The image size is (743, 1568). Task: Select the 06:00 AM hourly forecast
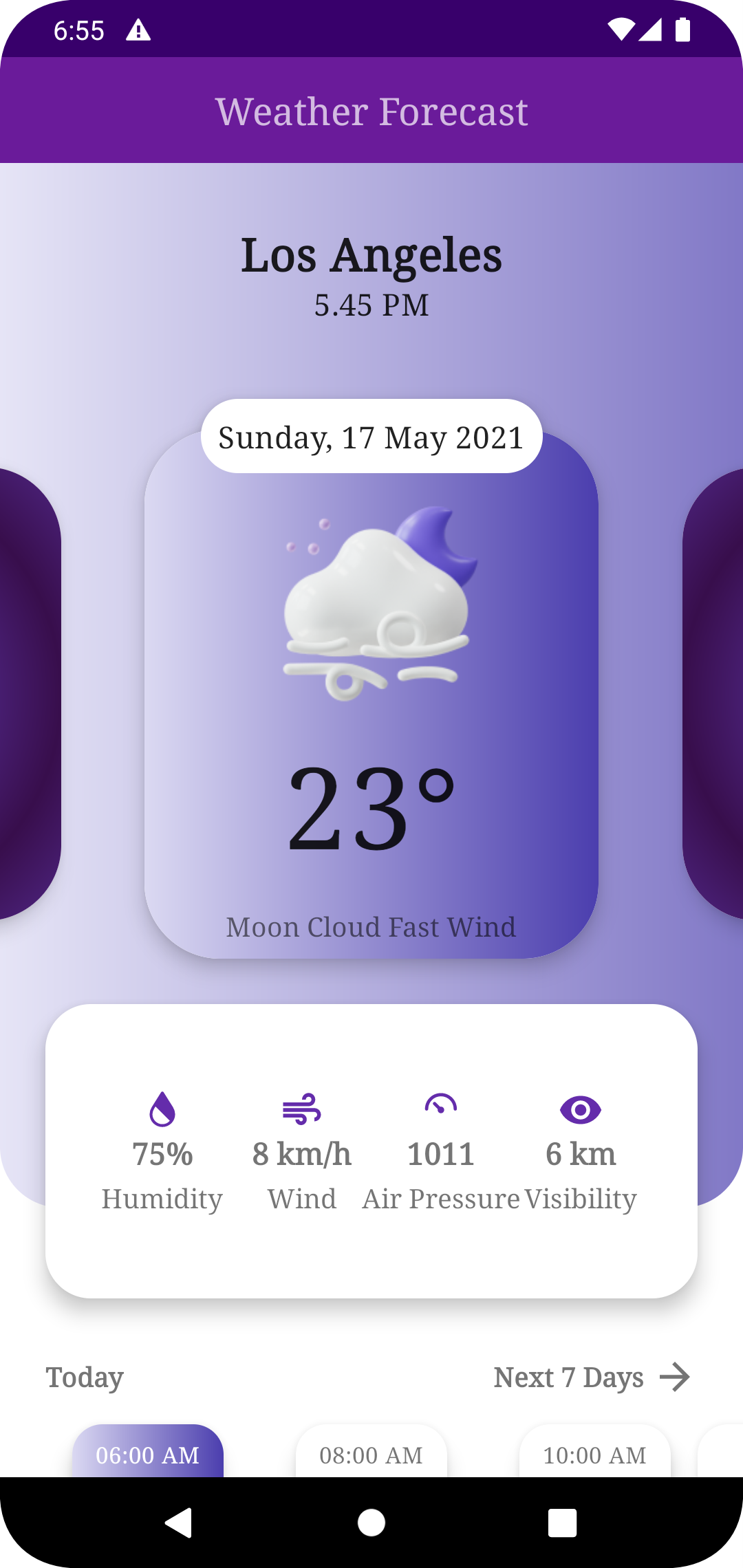(x=148, y=1452)
